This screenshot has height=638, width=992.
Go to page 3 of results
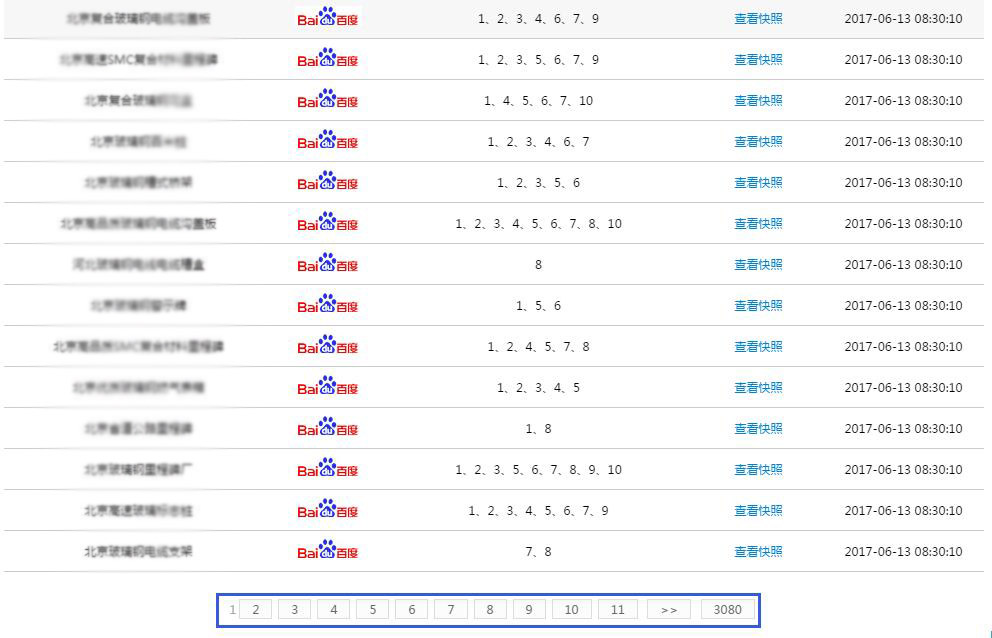coord(294,610)
